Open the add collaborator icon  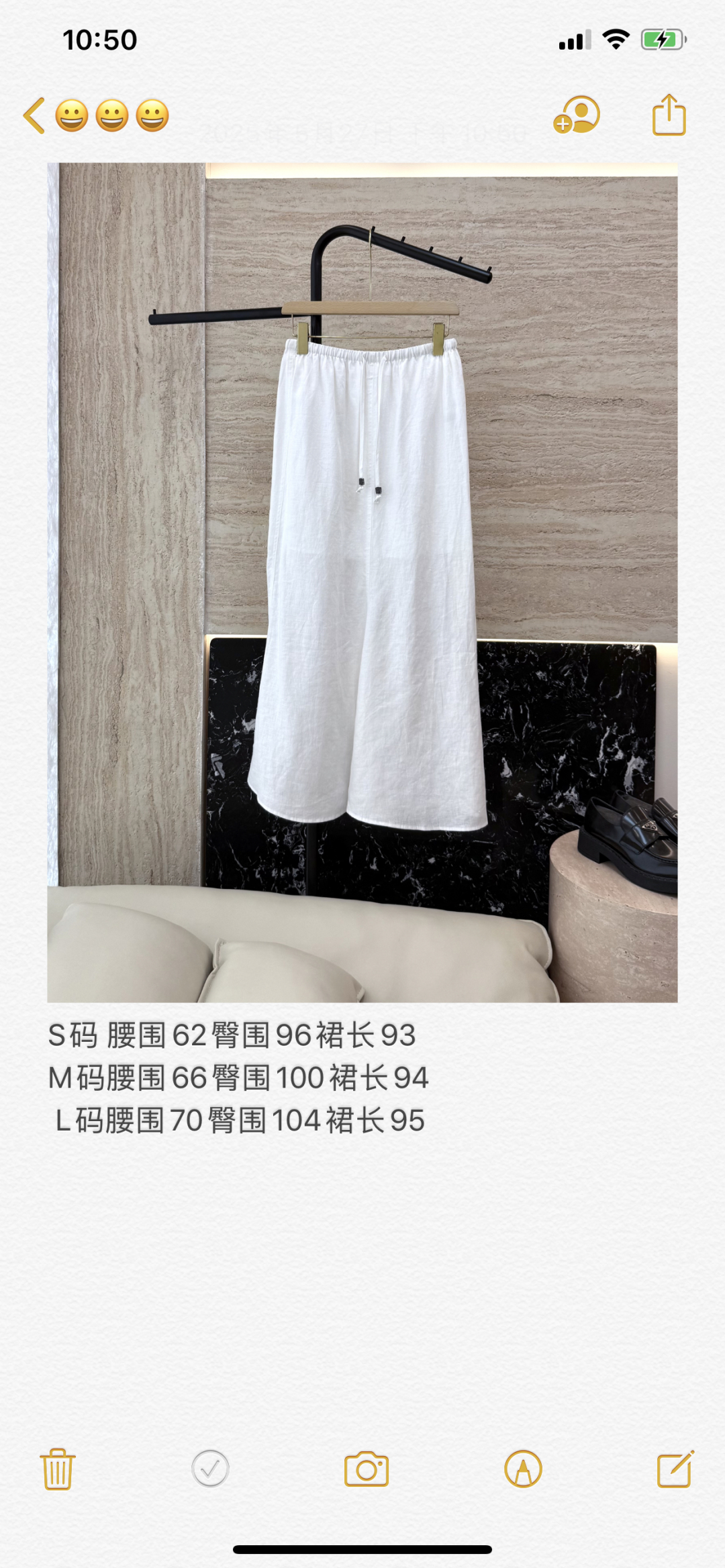pos(577,115)
